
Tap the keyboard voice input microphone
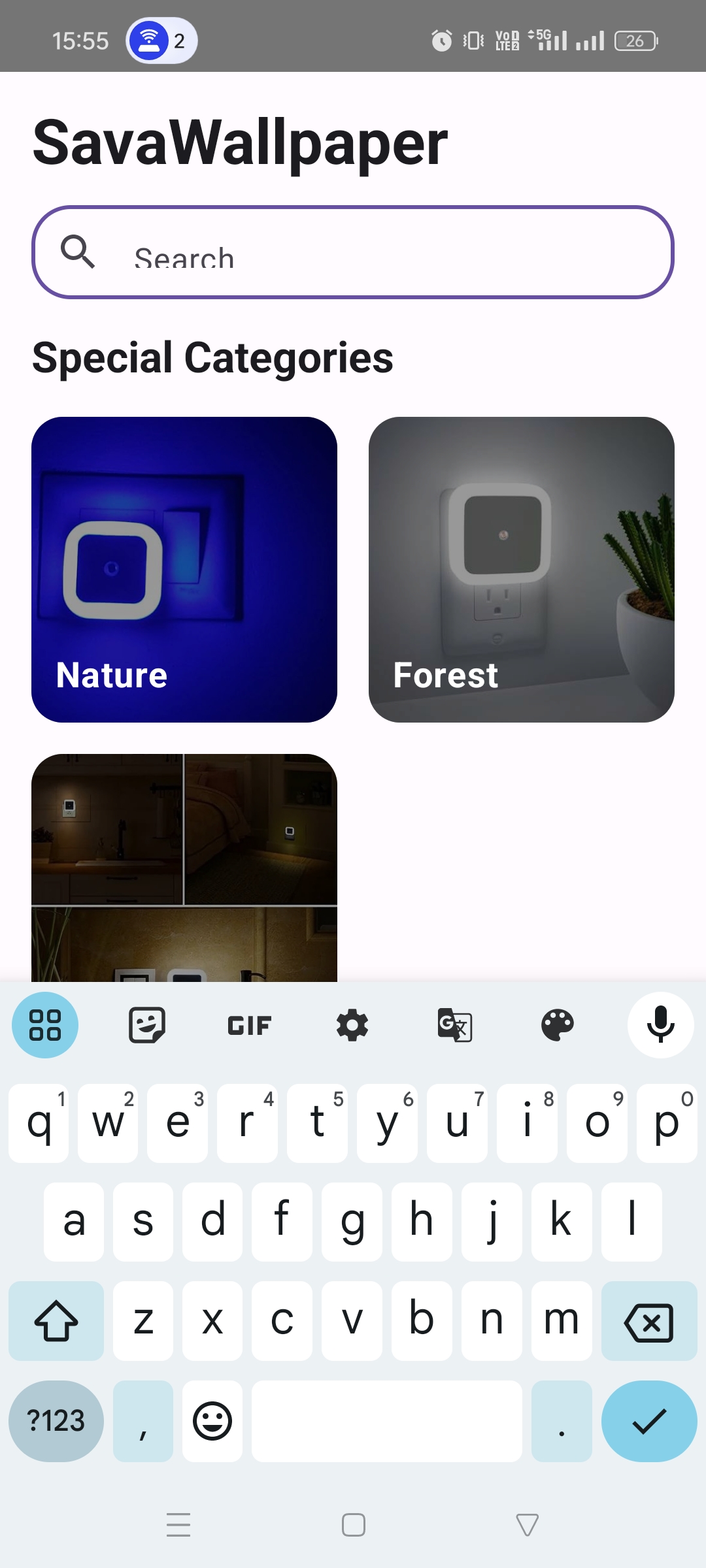660,1024
